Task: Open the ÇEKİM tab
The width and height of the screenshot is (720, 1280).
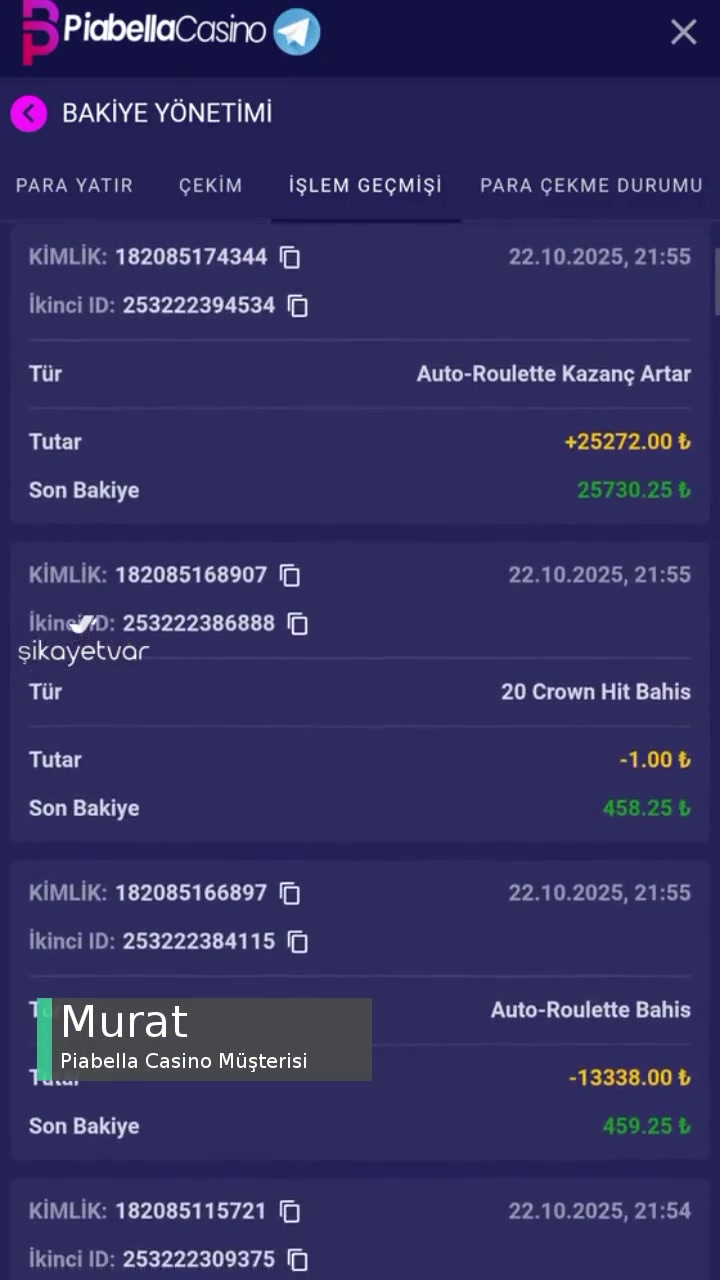Action: click(x=210, y=185)
